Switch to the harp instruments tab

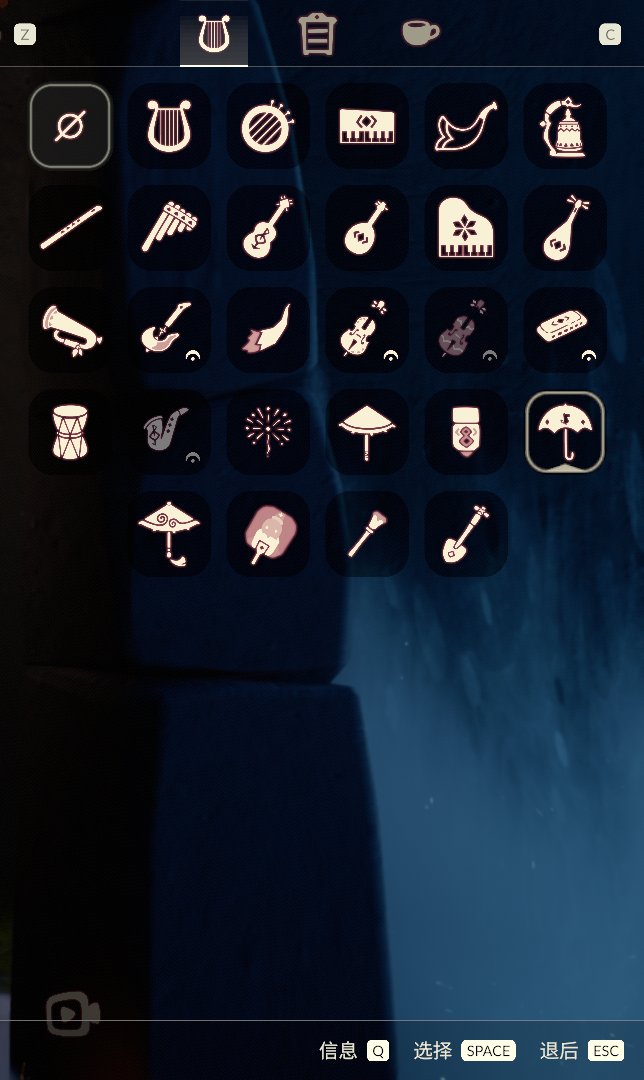pos(213,35)
